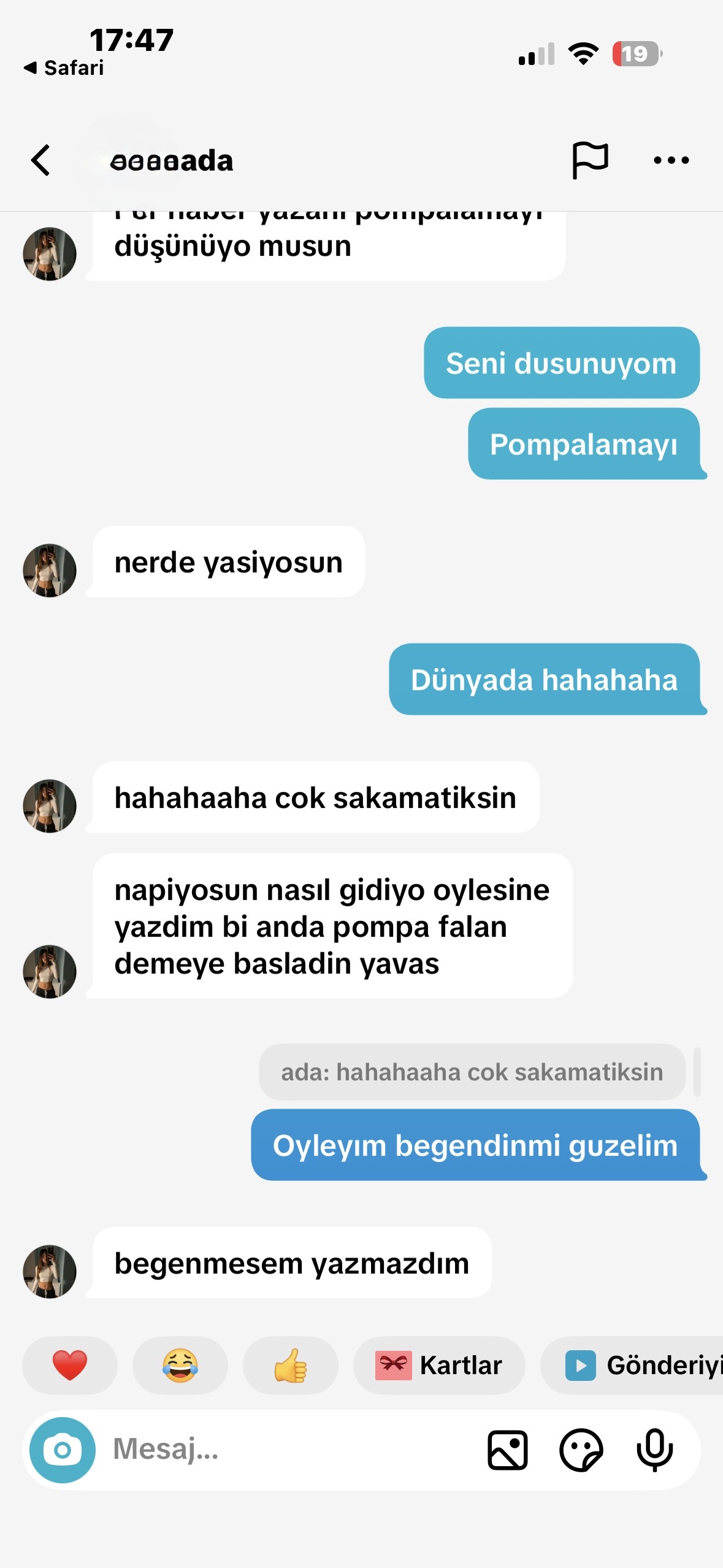Open the photo gallery picker icon
The width and height of the screenshot is (723, 1568).
pos(507,1450)
